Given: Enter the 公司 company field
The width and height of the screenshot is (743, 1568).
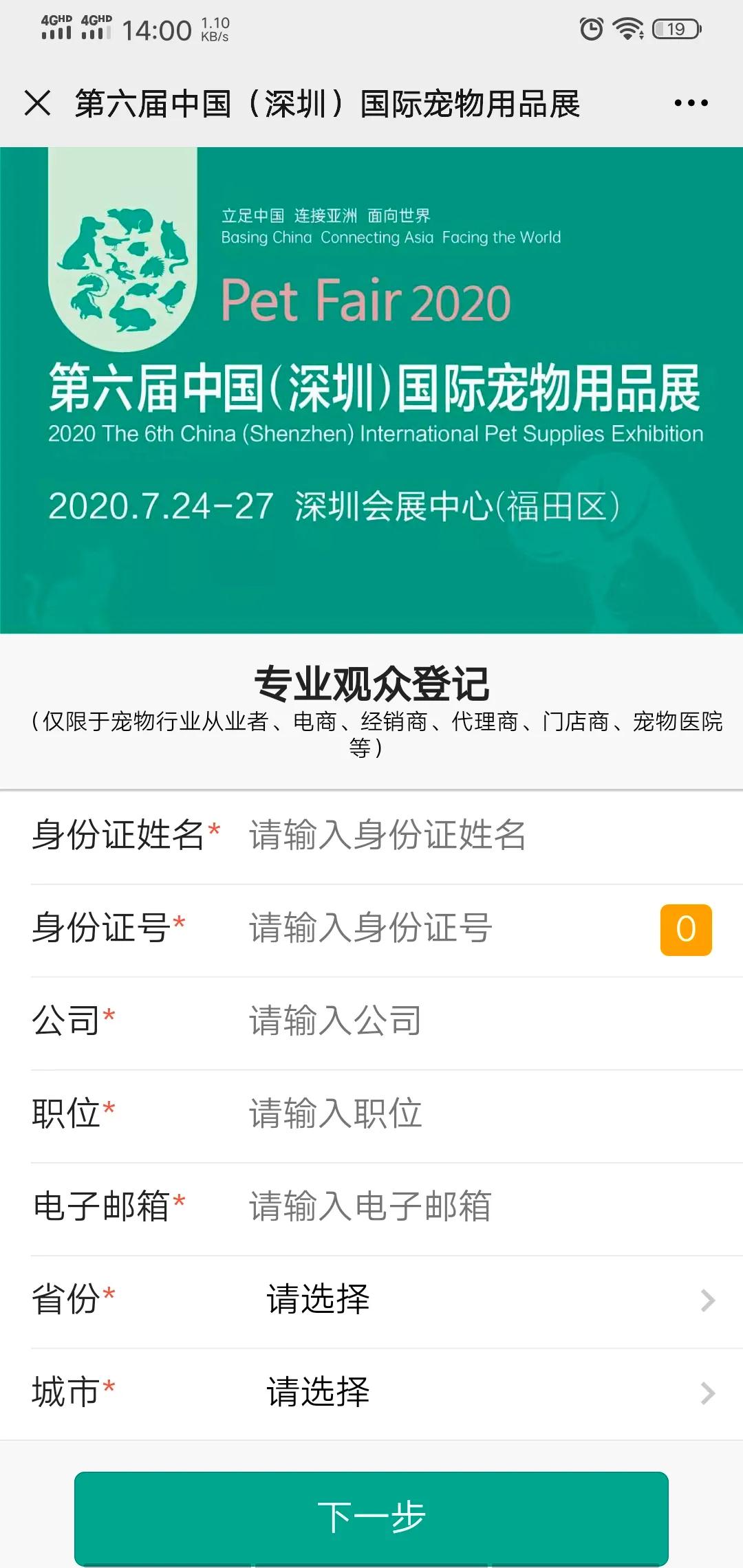Looking at the screenshot, I should tap(468, 1021).
